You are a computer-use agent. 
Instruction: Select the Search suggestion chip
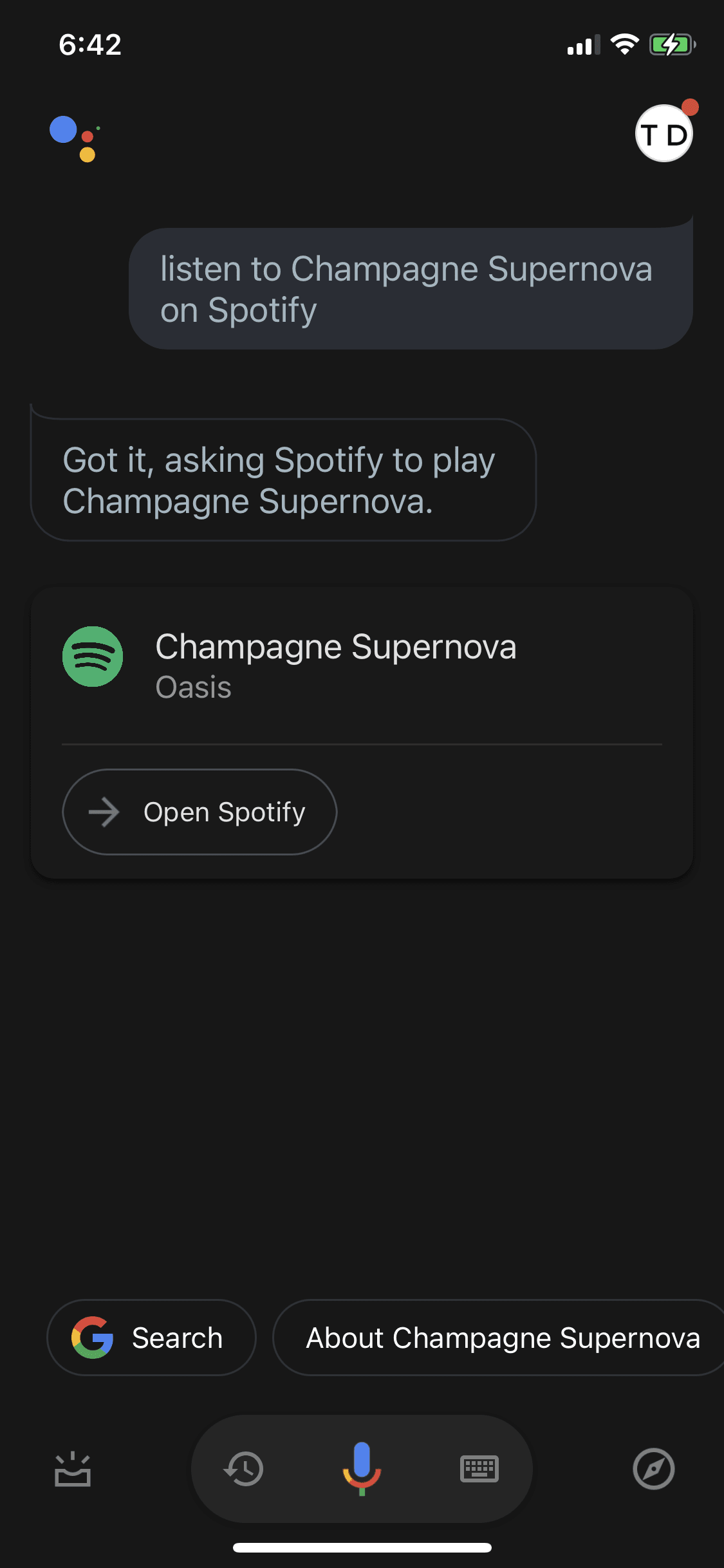coord(151,1338)
